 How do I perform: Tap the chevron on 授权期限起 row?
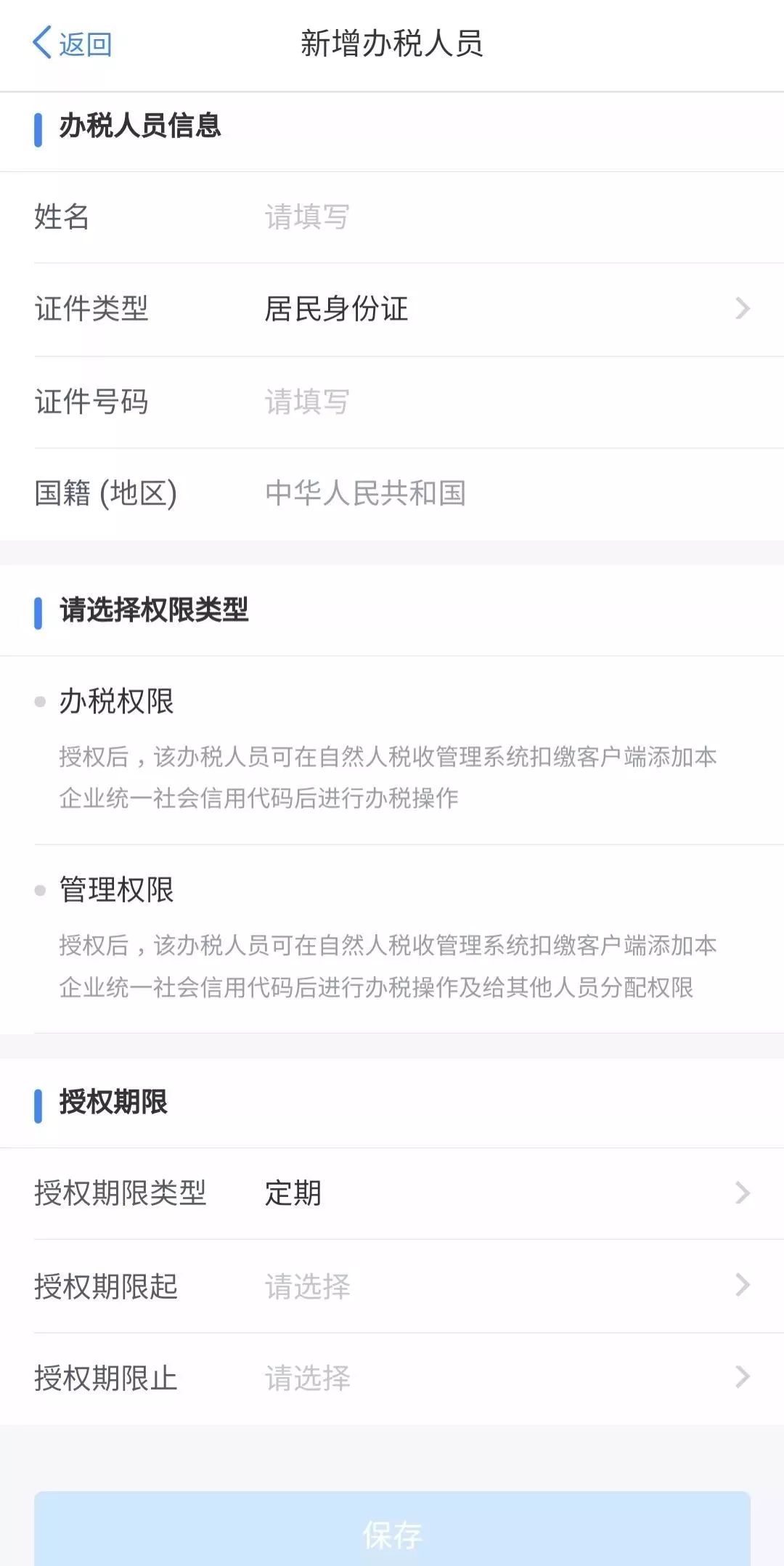[x=742, y=1286]
